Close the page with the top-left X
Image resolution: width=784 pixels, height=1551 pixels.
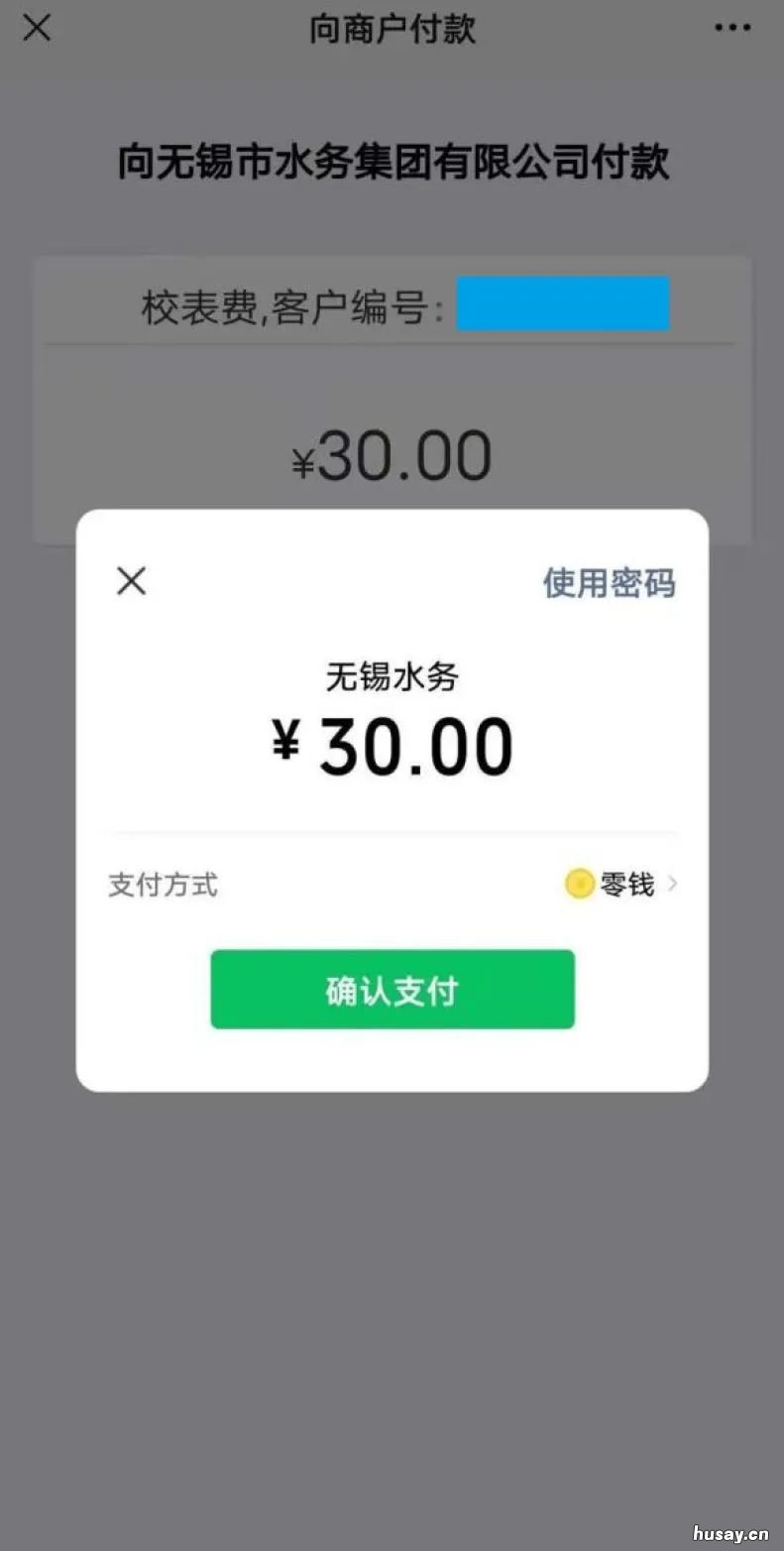click(37, 28)
